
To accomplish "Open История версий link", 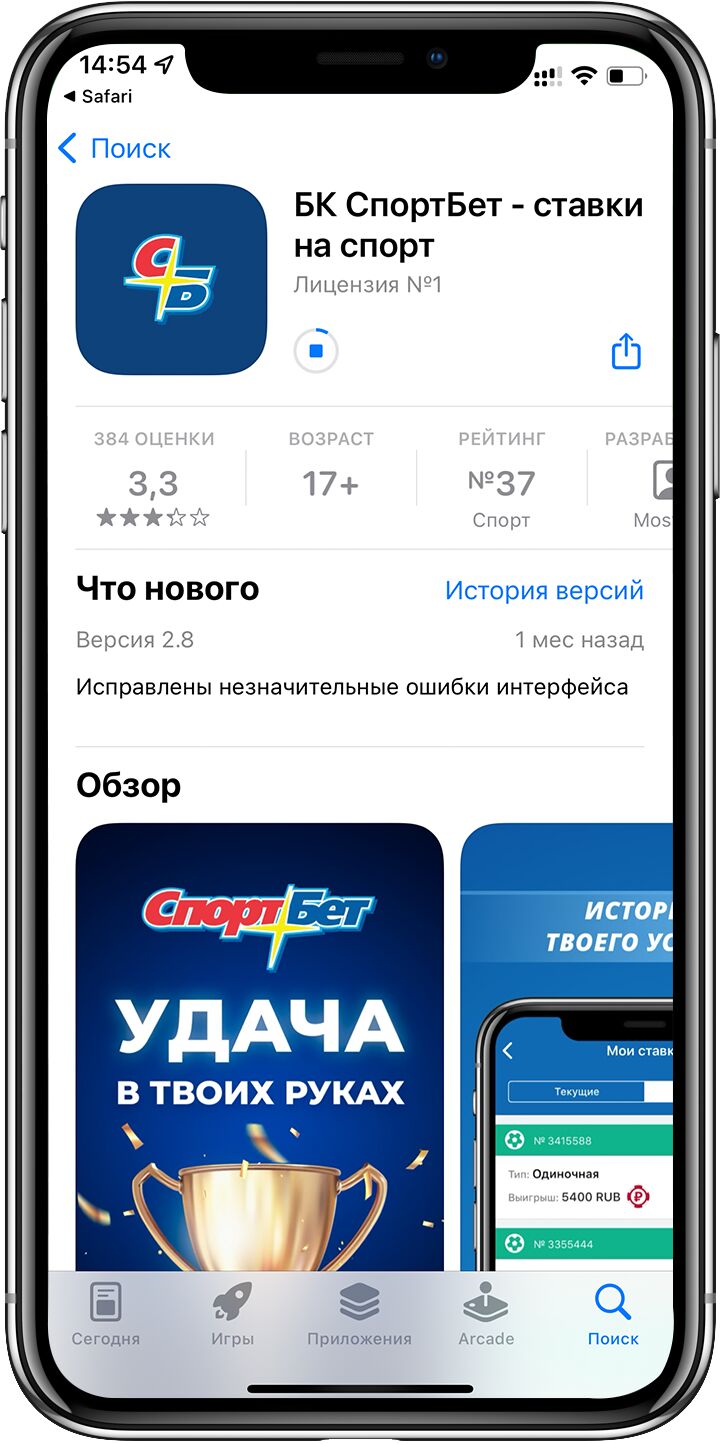I will tap(544, 590).
